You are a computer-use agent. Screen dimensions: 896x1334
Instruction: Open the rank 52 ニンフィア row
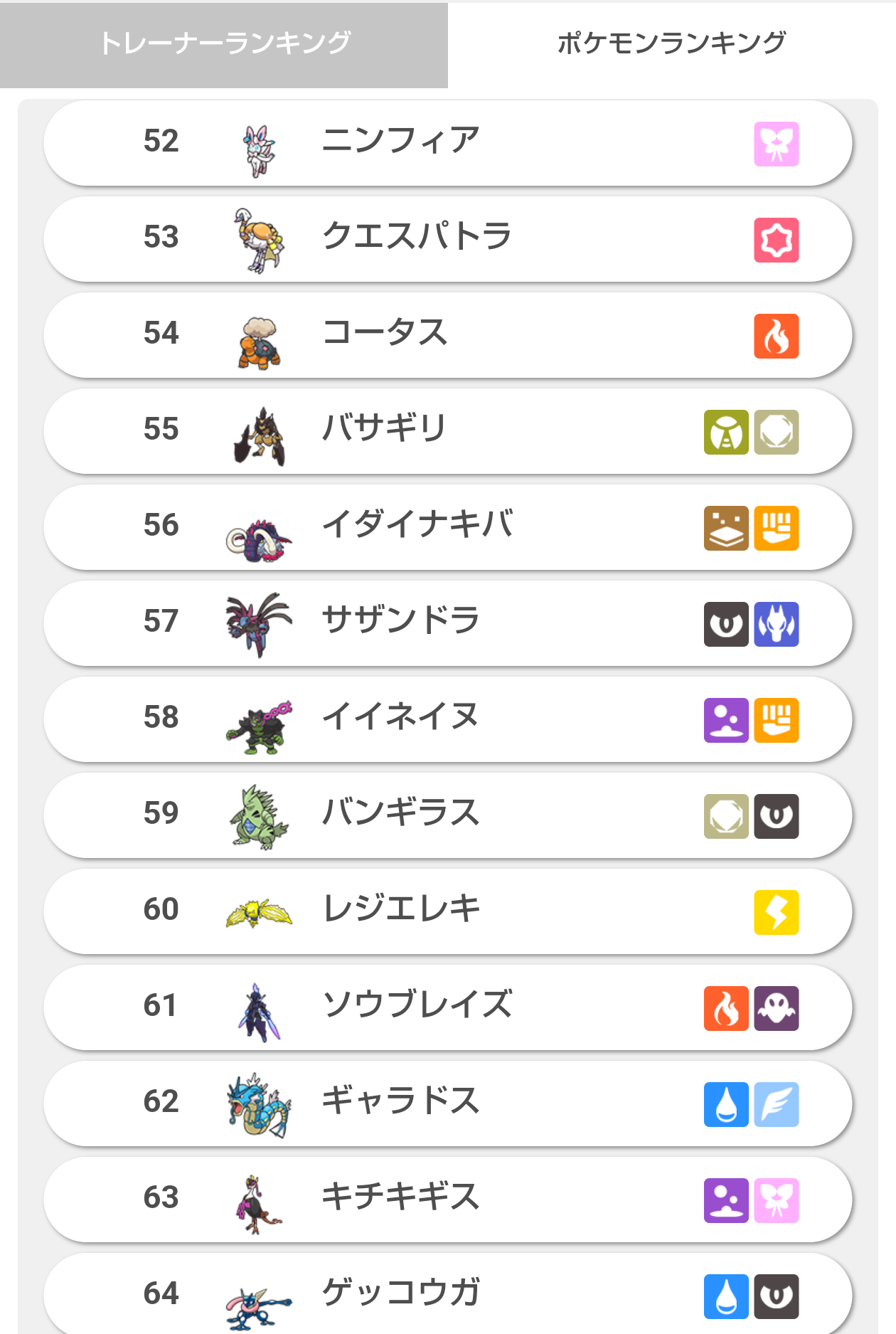[447, 142]
